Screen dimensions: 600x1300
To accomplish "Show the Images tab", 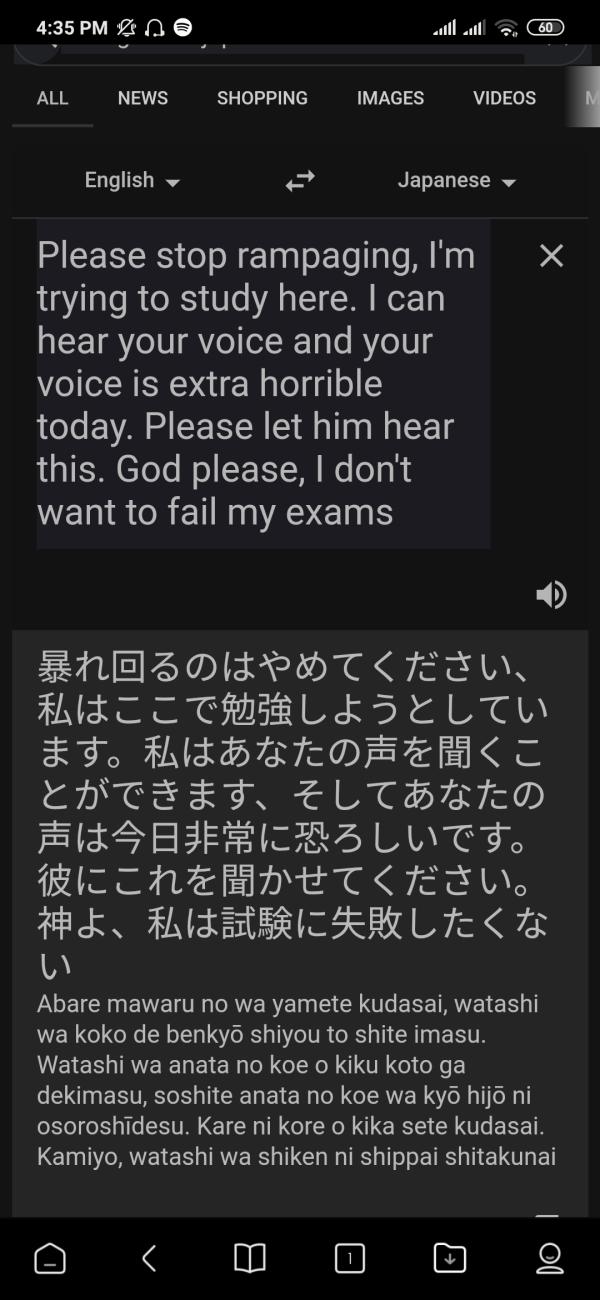I will (390, 98).
